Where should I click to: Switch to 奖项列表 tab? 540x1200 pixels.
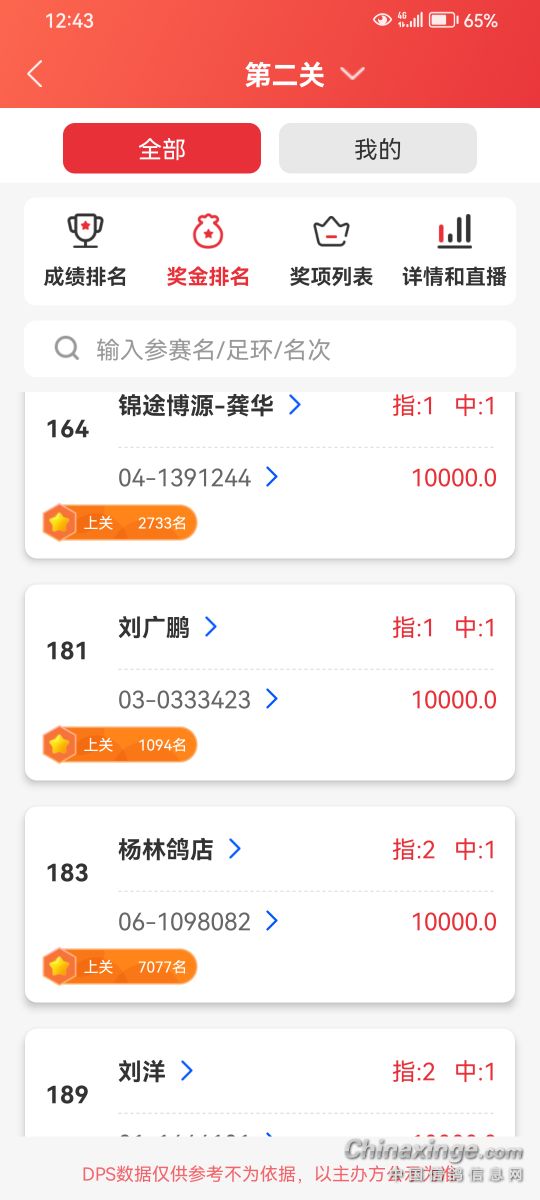click(331, 250)
